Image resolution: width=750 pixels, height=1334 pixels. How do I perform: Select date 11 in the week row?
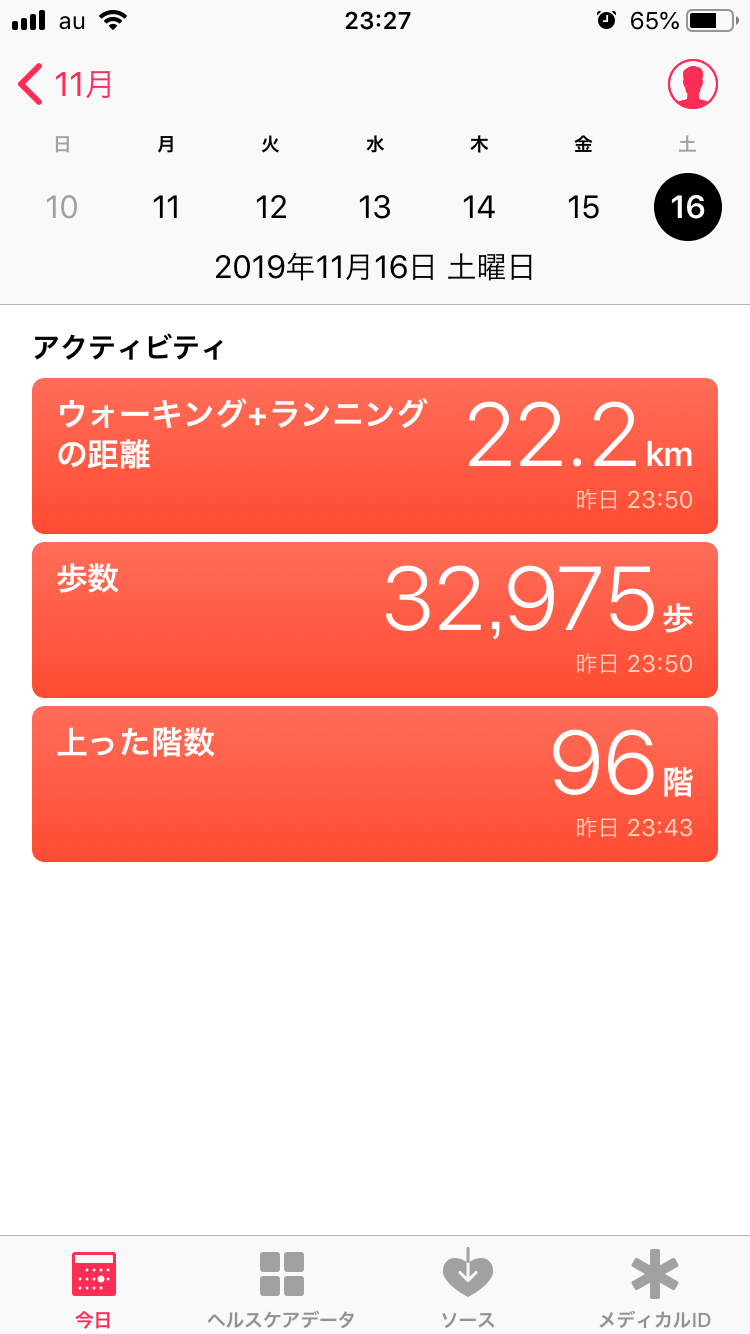pyautogui.click(x=166, y=207)
